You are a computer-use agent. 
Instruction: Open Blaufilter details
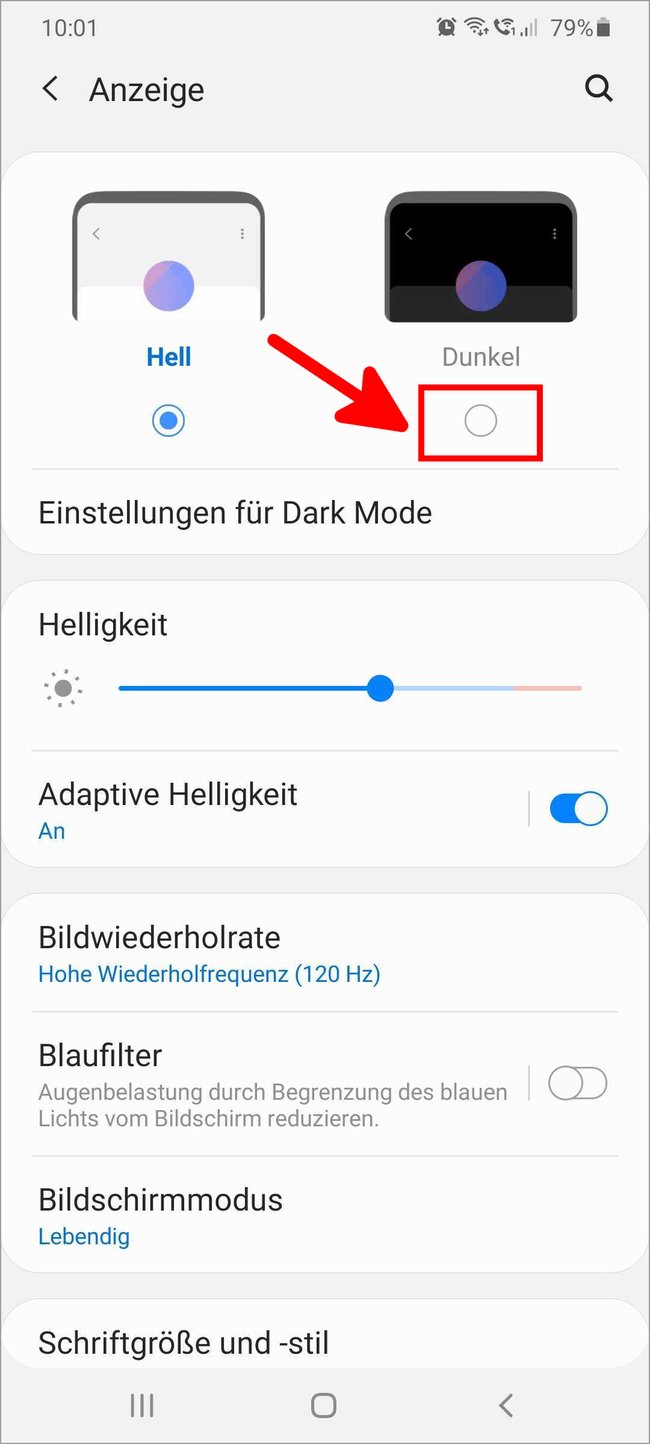click(x=272, y=1084)
